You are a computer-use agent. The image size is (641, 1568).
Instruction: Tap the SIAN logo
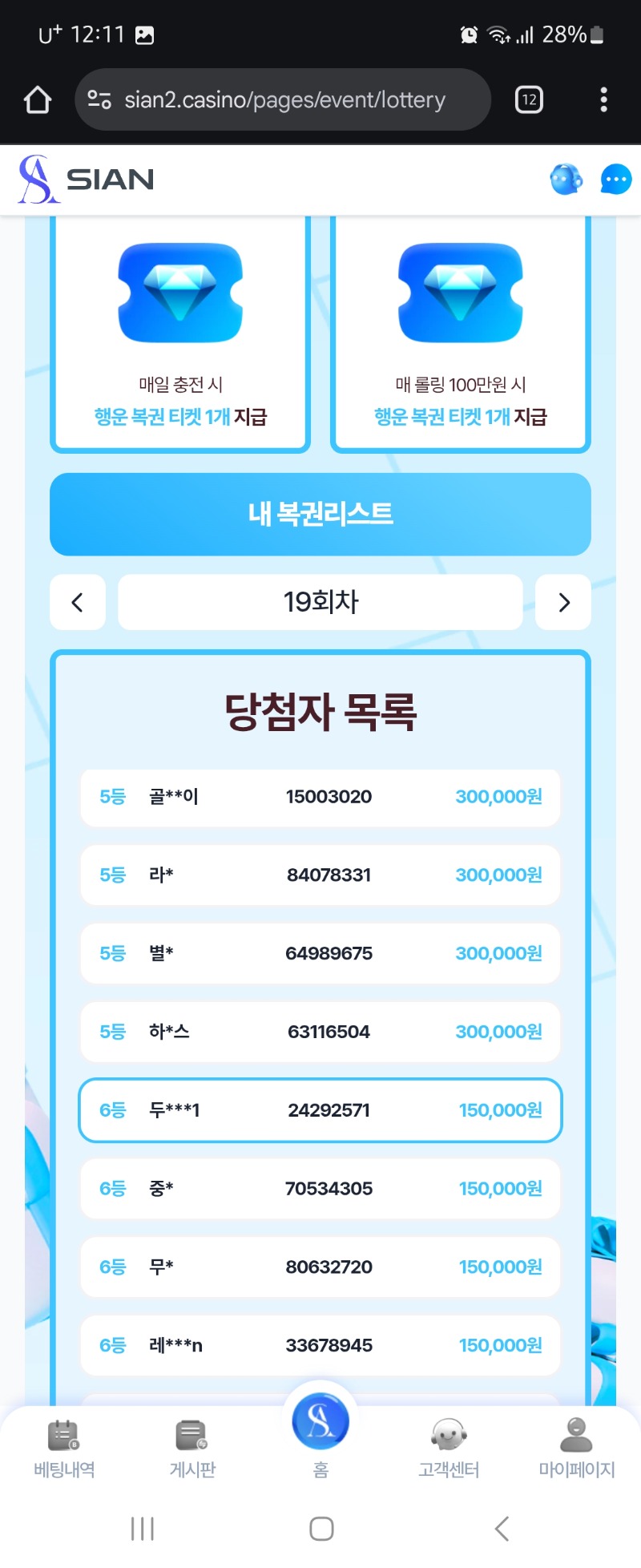pyautogui.click(x=87, y=180)
